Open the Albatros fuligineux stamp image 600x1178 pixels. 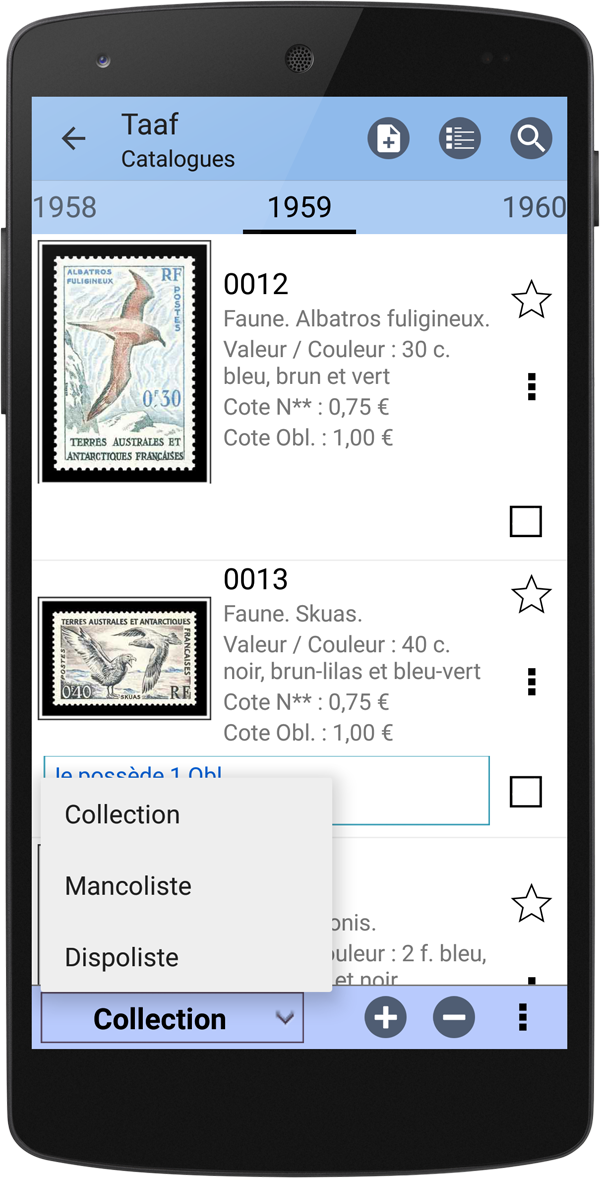point(125,362)
